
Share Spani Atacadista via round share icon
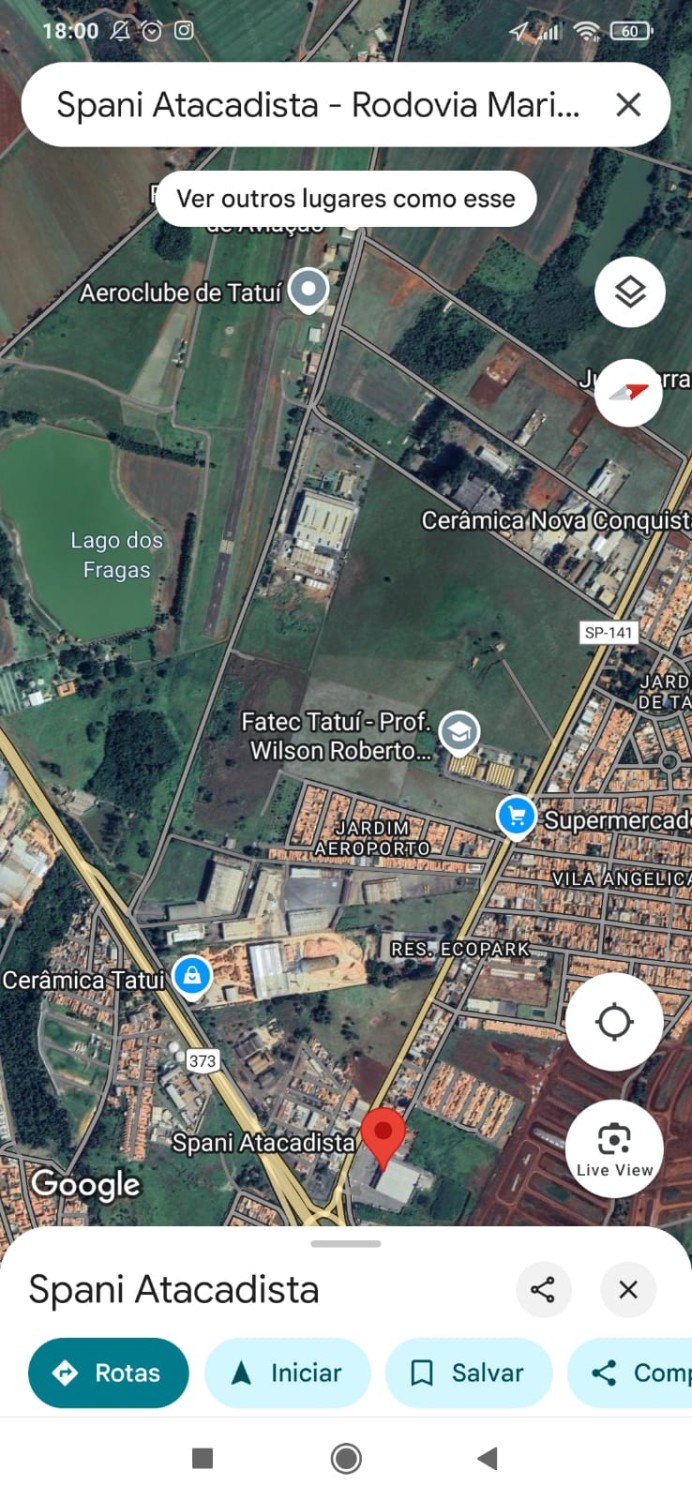(x=543, y=1290)
